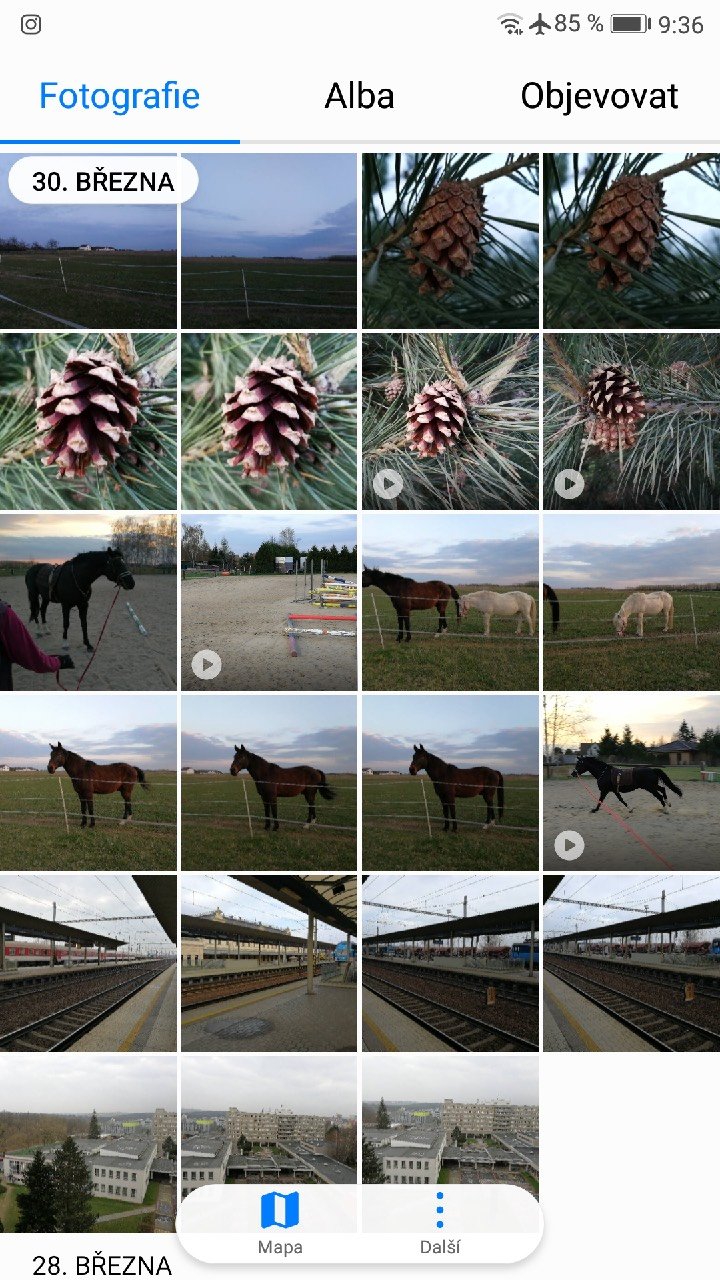The width and height of the screenshot is (720, 1280).
Task: Switch to the Alba tab
Action: click(359, 96)
